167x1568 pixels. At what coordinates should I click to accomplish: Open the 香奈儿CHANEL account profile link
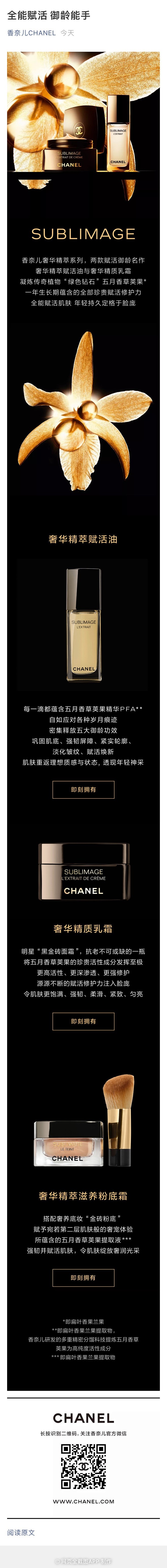point(31,33)
